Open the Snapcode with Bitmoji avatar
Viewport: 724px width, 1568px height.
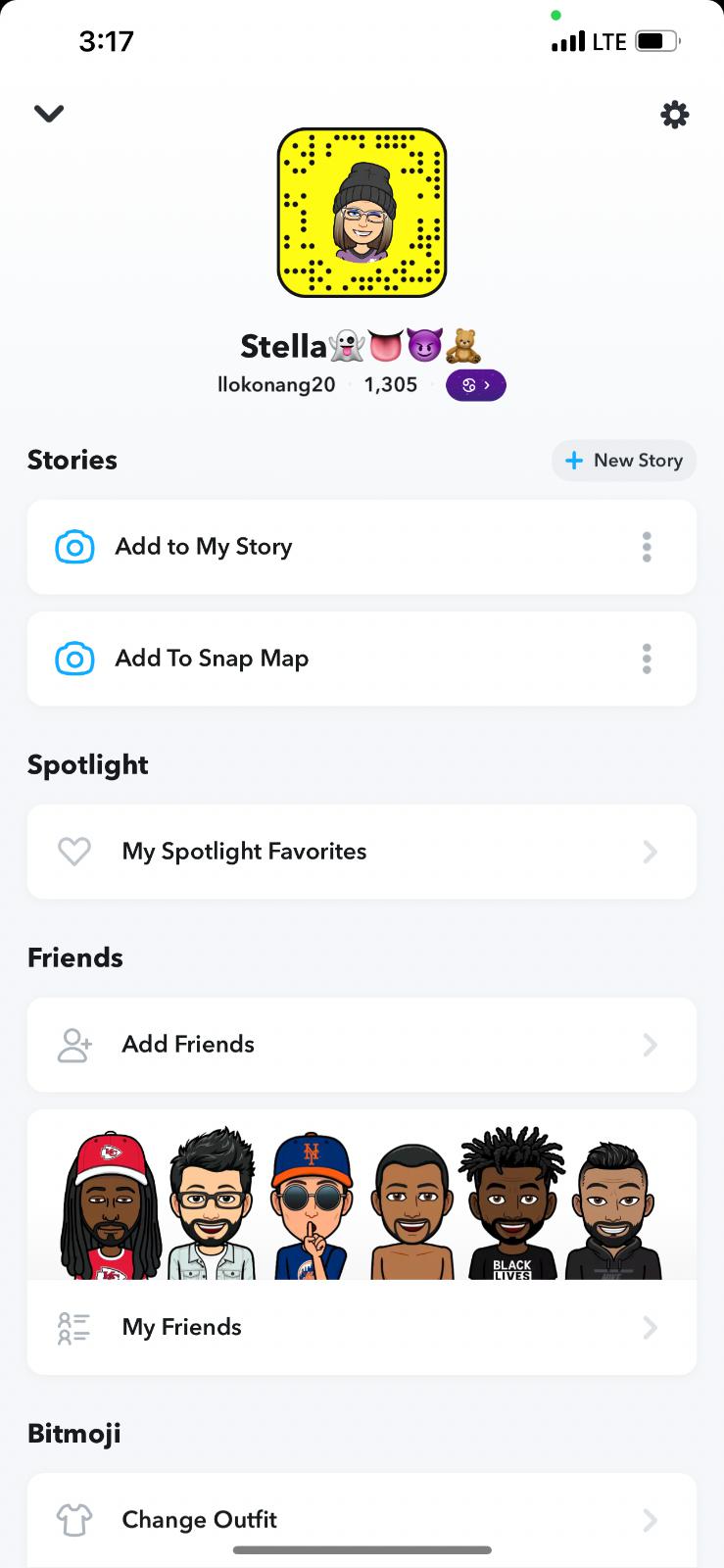(x=362, y=213)
